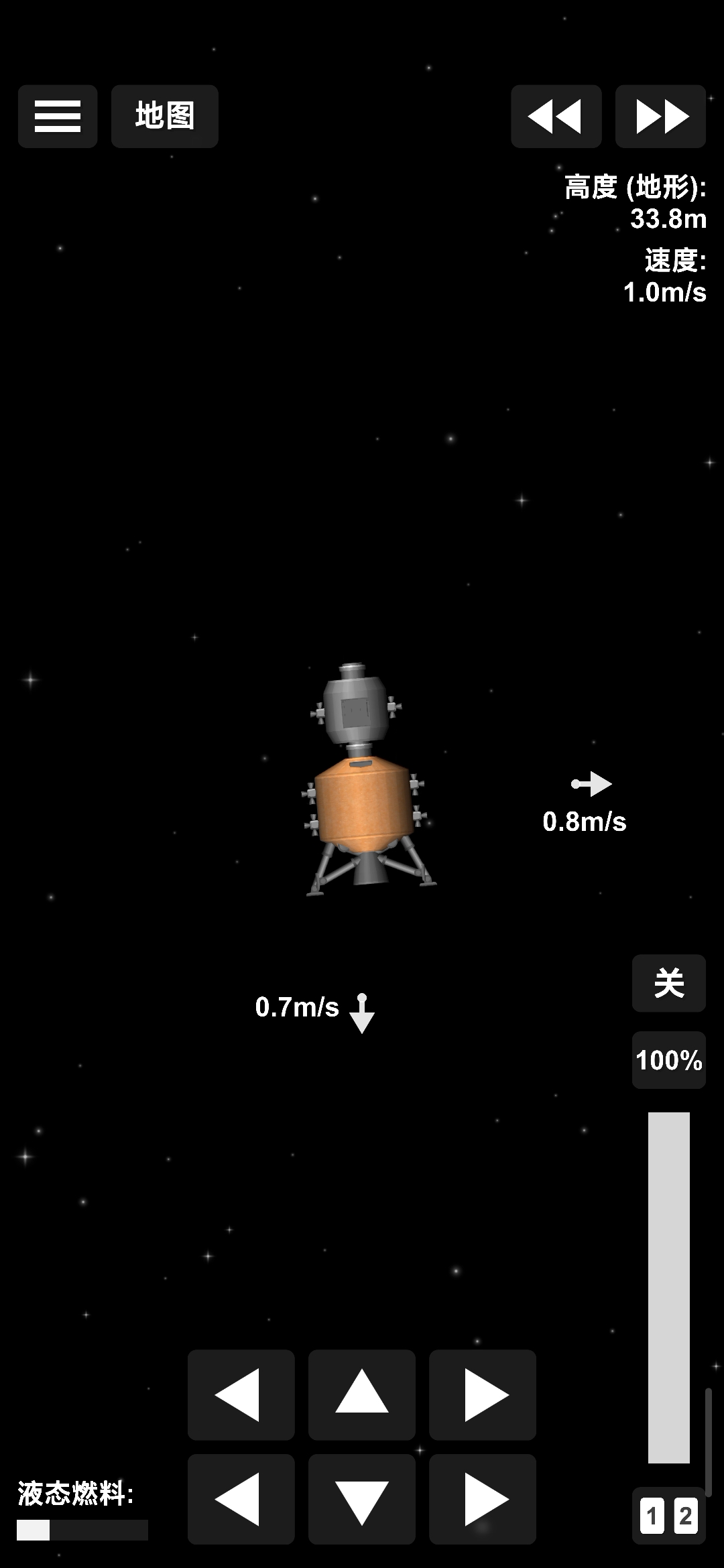Viewport: 724px width, 1568px height.
Task: Open the 地图 map view
Action: click(164, 116)
